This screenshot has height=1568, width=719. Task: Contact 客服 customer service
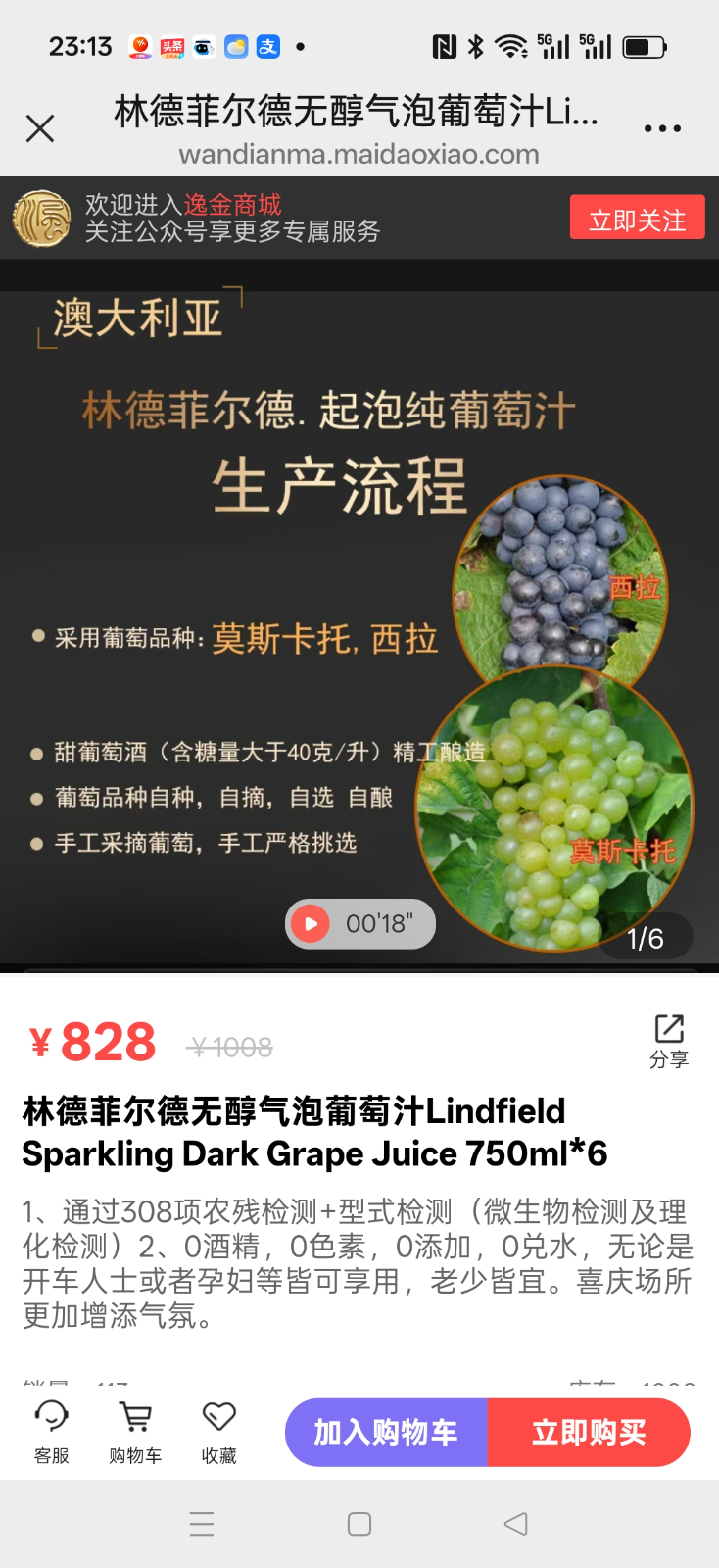[51, 1431]
